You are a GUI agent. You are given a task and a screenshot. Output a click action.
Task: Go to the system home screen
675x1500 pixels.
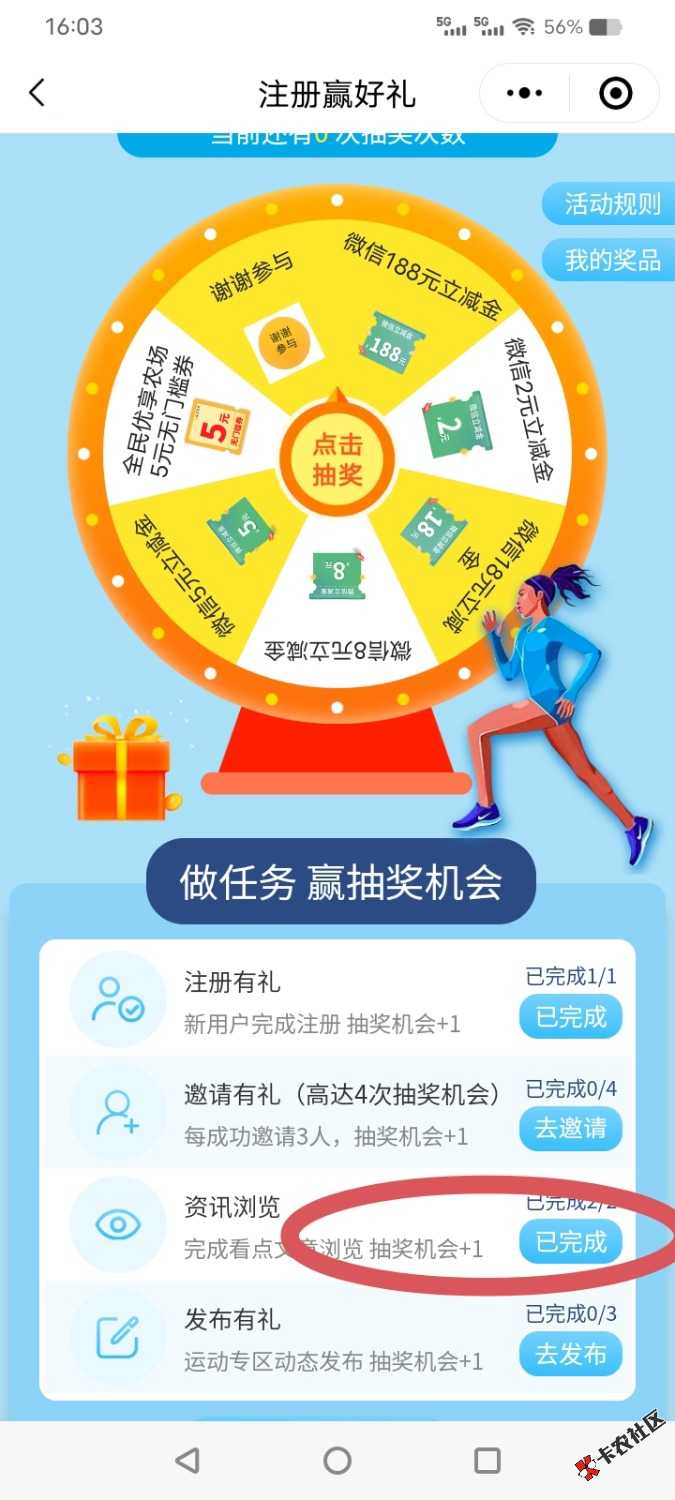coord(338,1461)
